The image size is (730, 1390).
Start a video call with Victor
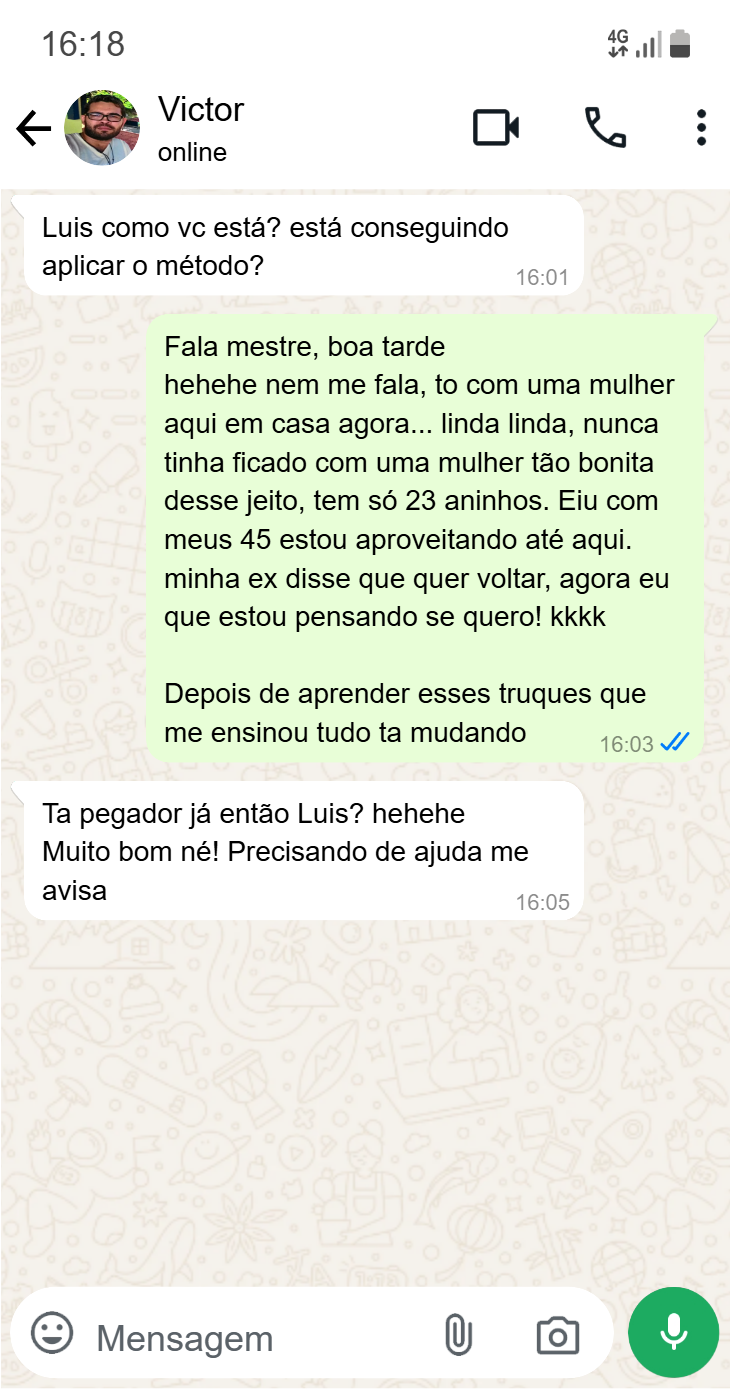point(496,128)
